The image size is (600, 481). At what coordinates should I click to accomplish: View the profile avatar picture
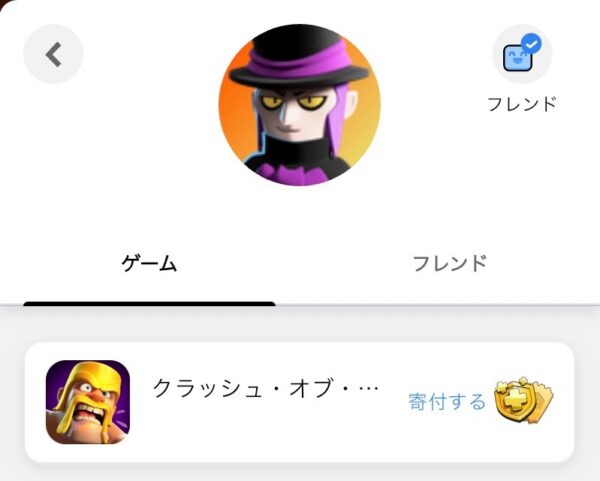299,105
